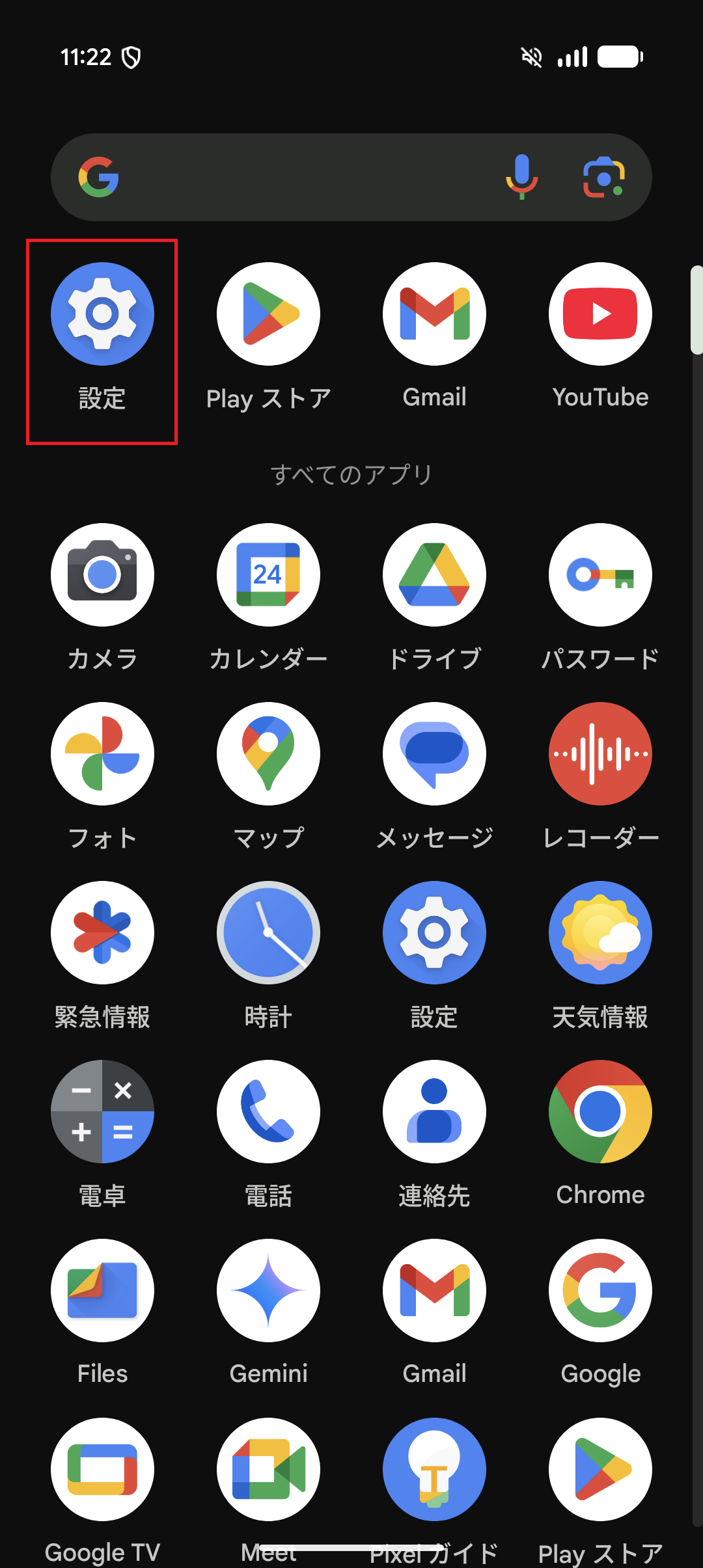The width and height of the screenshot is (703, 1568).
Task: Tap the voice search microphone icon
Action: (x=521, y=177)
